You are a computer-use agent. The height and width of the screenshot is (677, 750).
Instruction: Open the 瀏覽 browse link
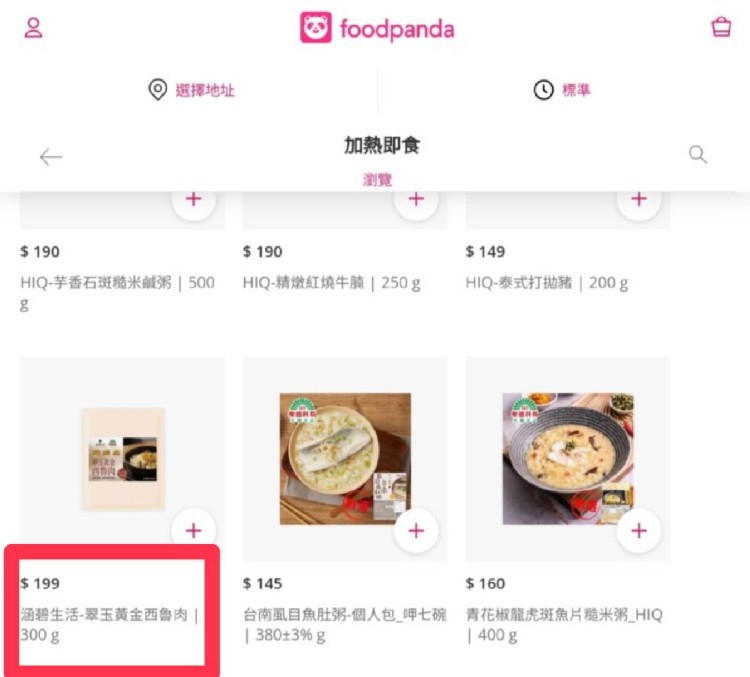click(377, 180)
